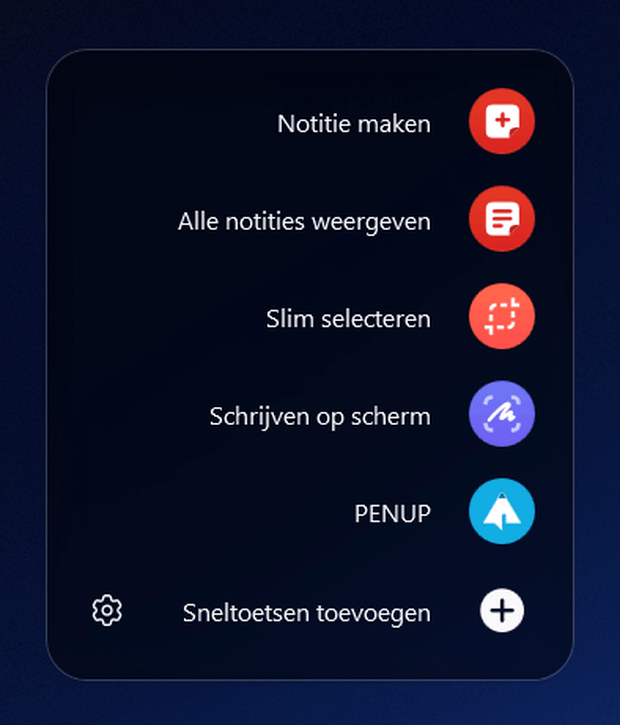Tap Notitie maken shortcut
This screenshot has width=620, height=725.
(501, 122)
